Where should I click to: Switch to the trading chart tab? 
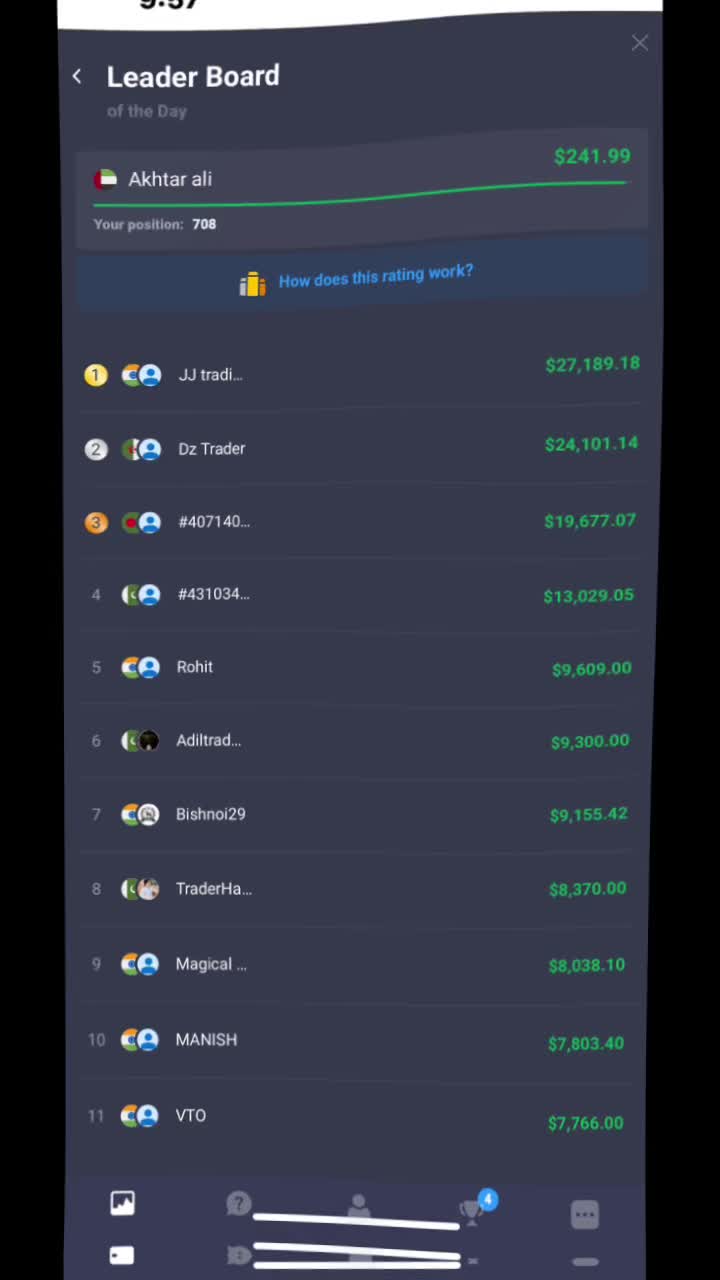click(122, 1203)
